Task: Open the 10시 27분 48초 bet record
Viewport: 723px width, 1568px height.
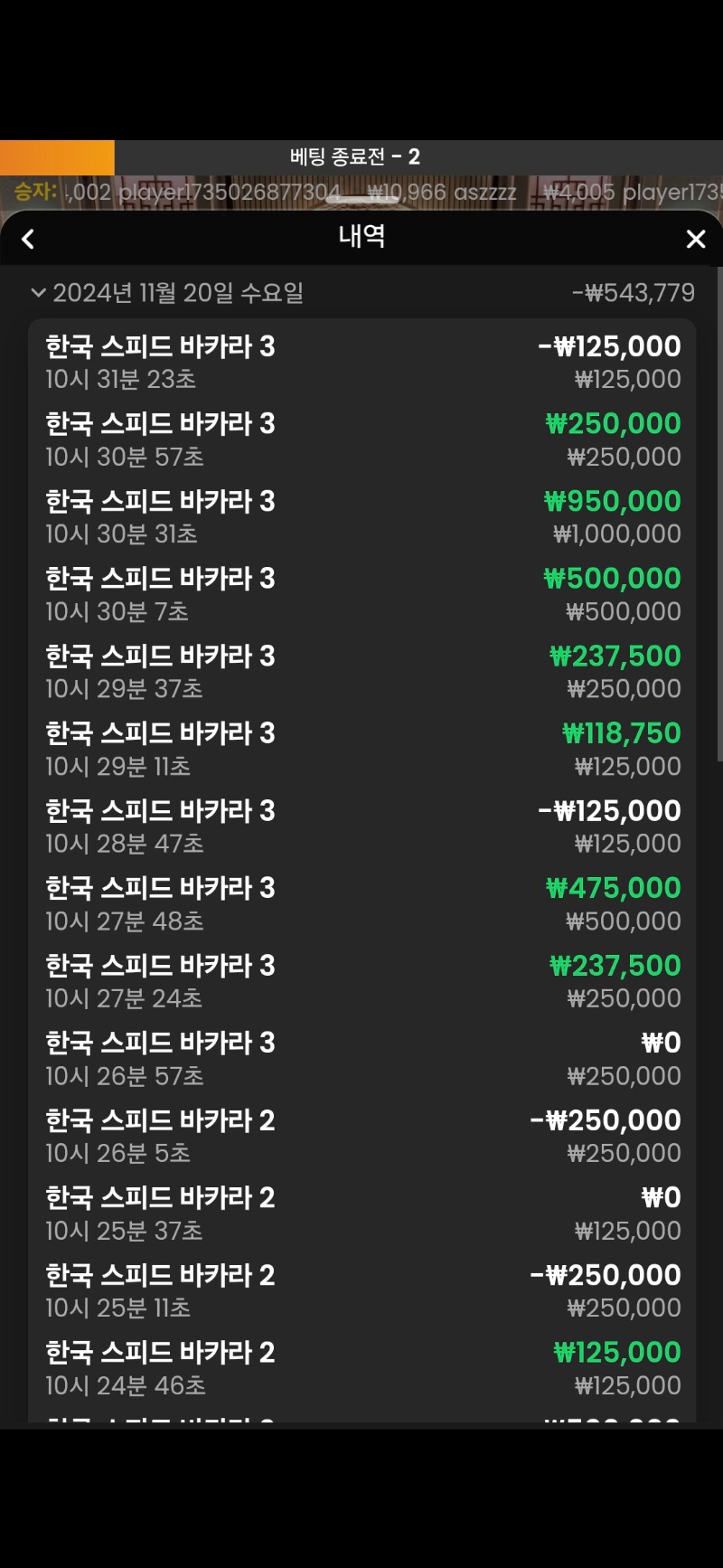Action: 361,903
